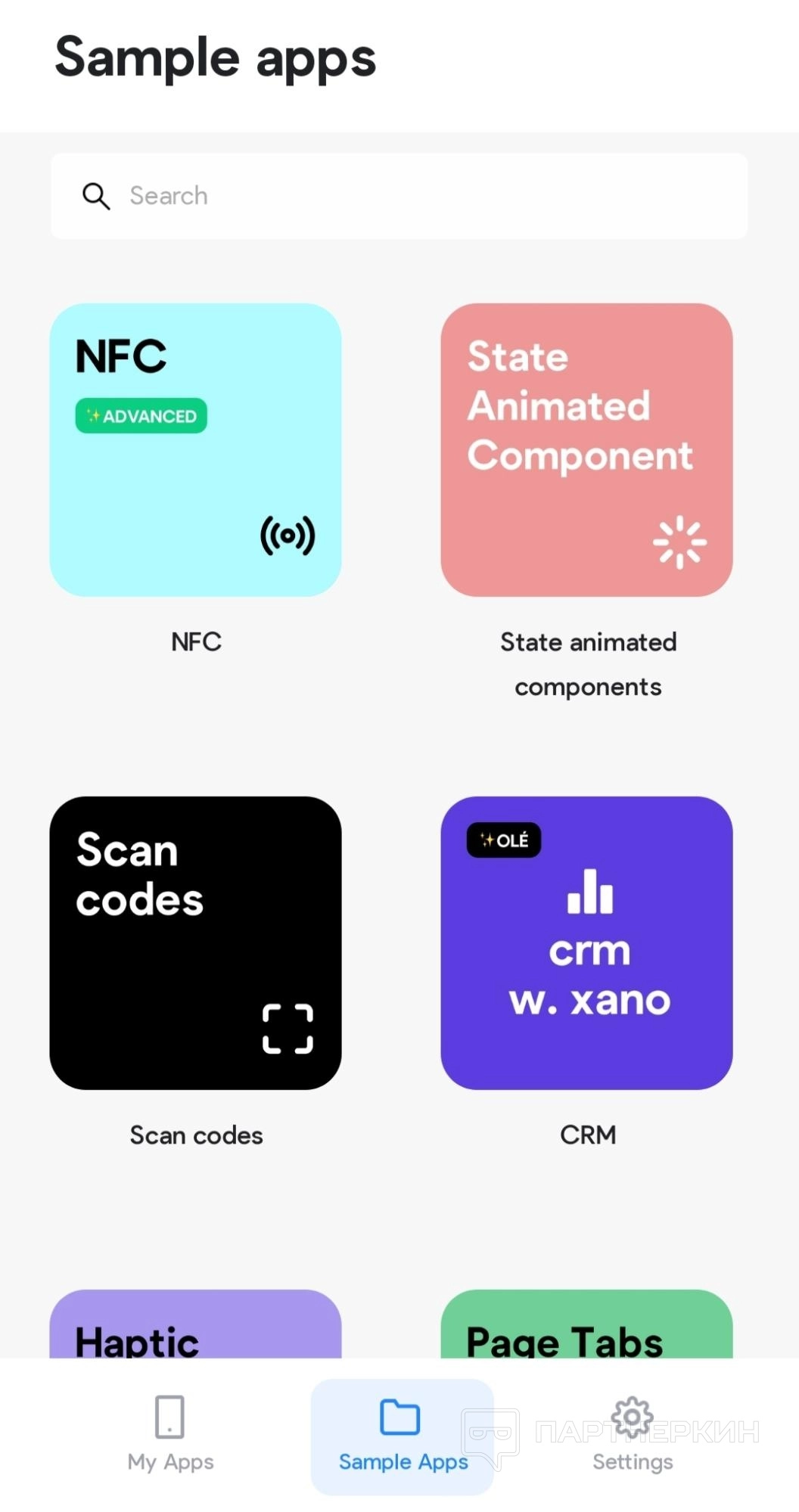
Task: Launch the Scan codes sample app
Action: (x=195, y=942)
